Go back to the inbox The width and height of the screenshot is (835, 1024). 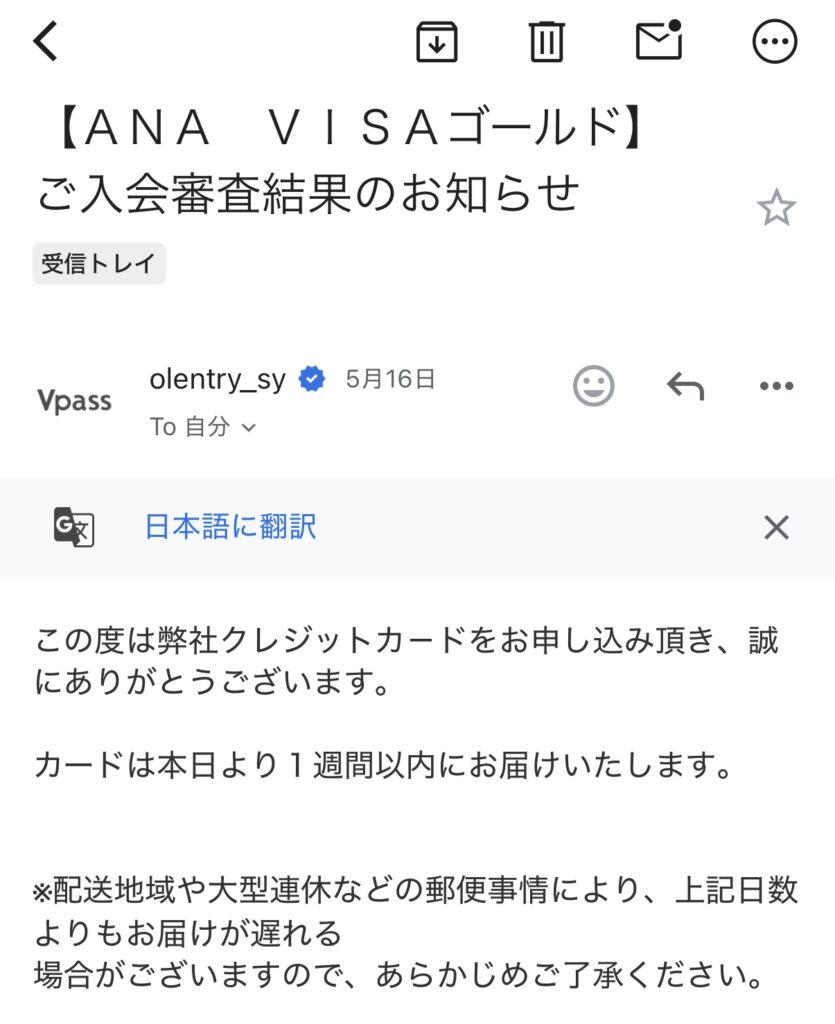(46, 42)
